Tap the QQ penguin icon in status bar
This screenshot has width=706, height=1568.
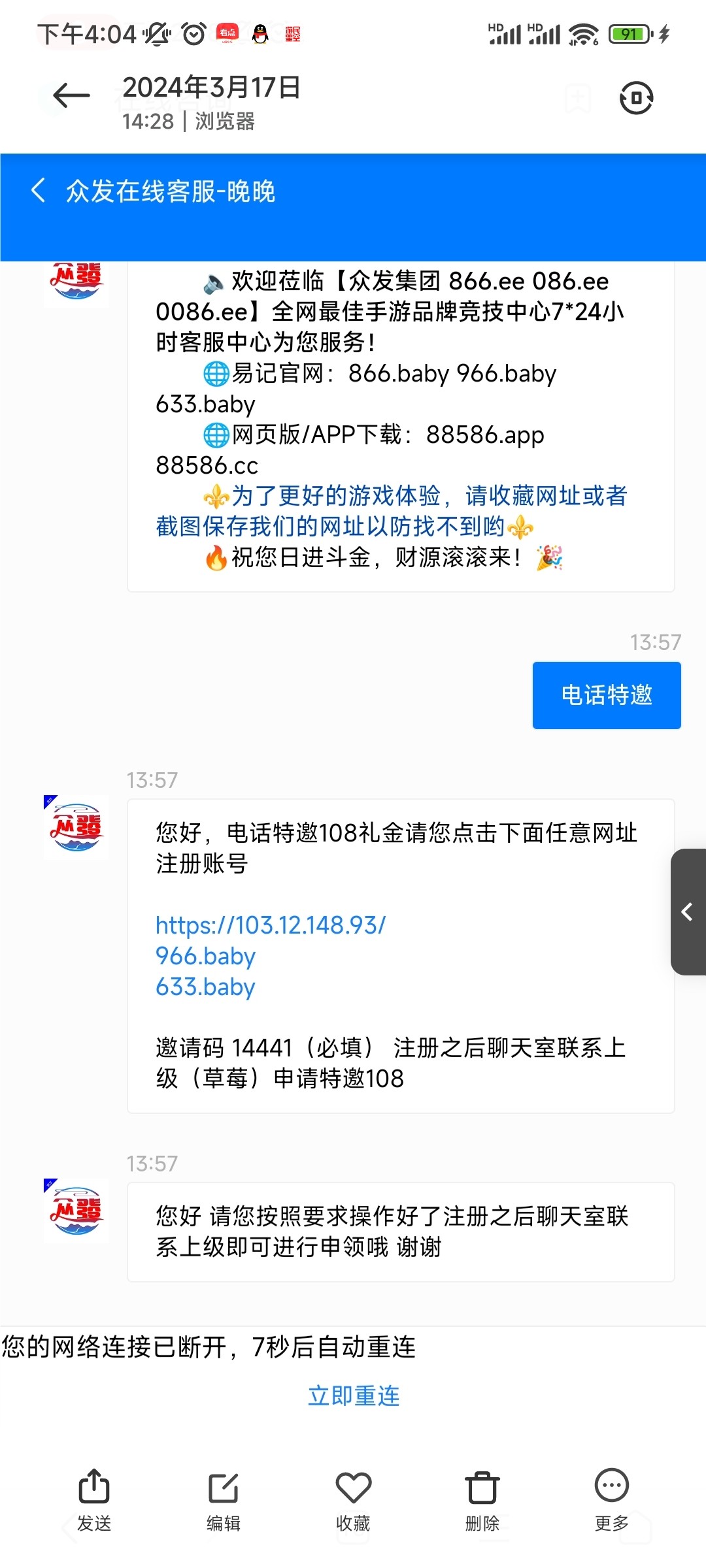(x=259, y=31)
